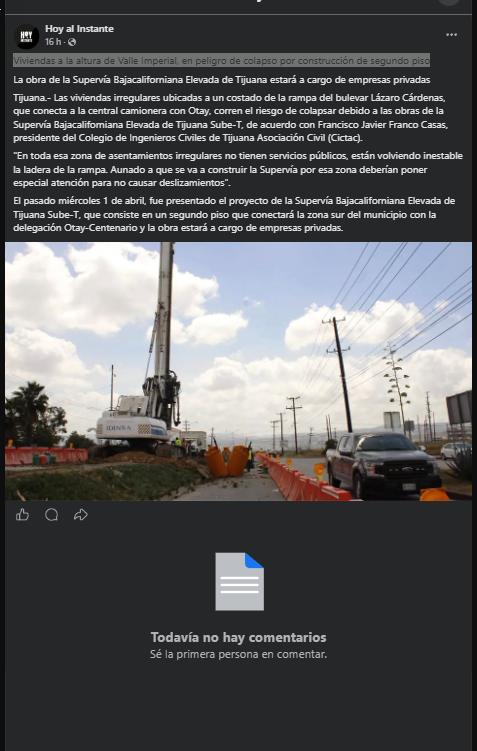This screenshot has width=477, height=751.
Task: Open the post's three-dot options menu
Action: click(x=451, y=35)
